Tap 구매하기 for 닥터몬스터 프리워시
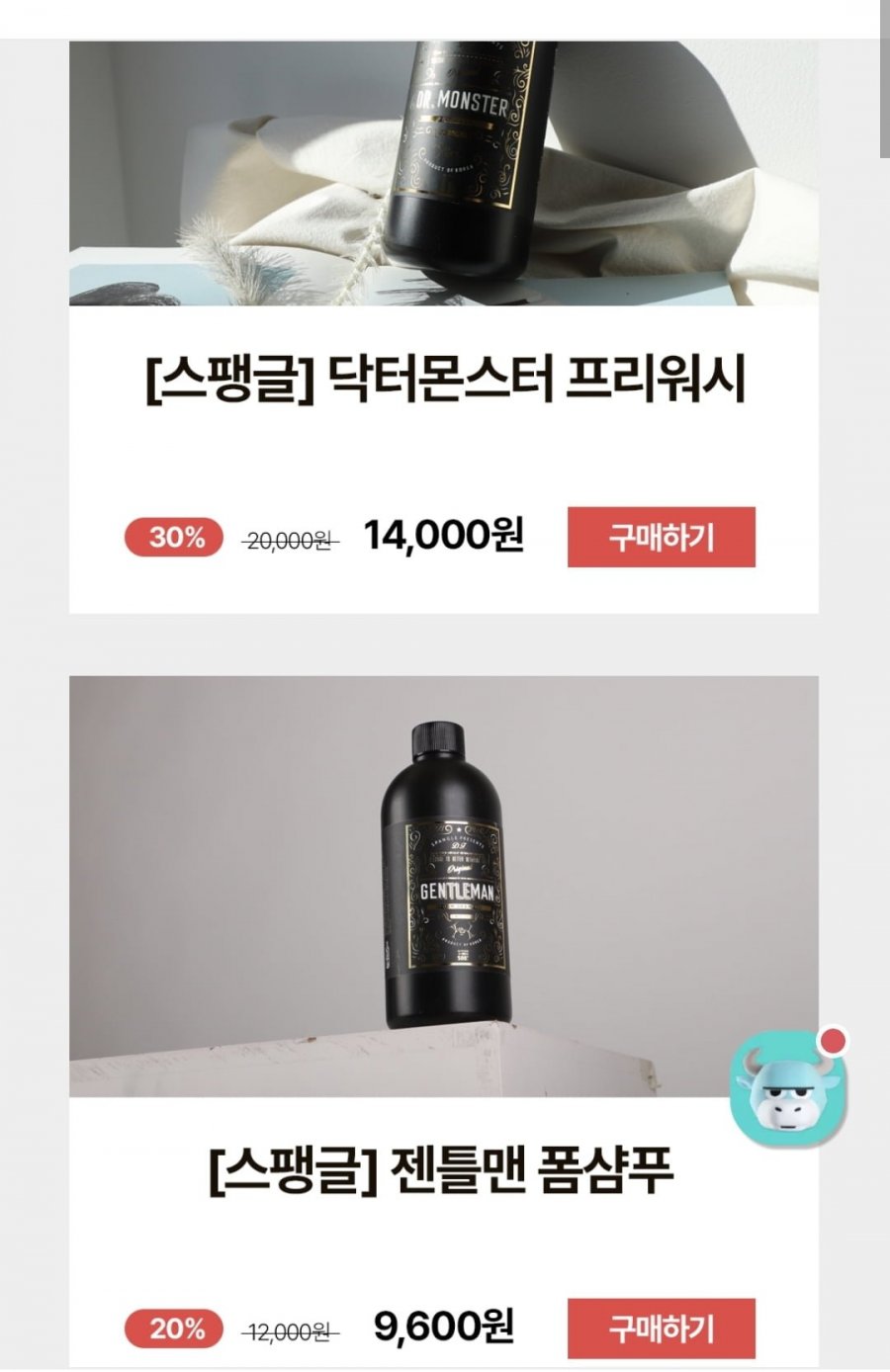Image resolution: width=890 pixels, height=1372 pixels. pyautogui.click(x=661, y=537)
